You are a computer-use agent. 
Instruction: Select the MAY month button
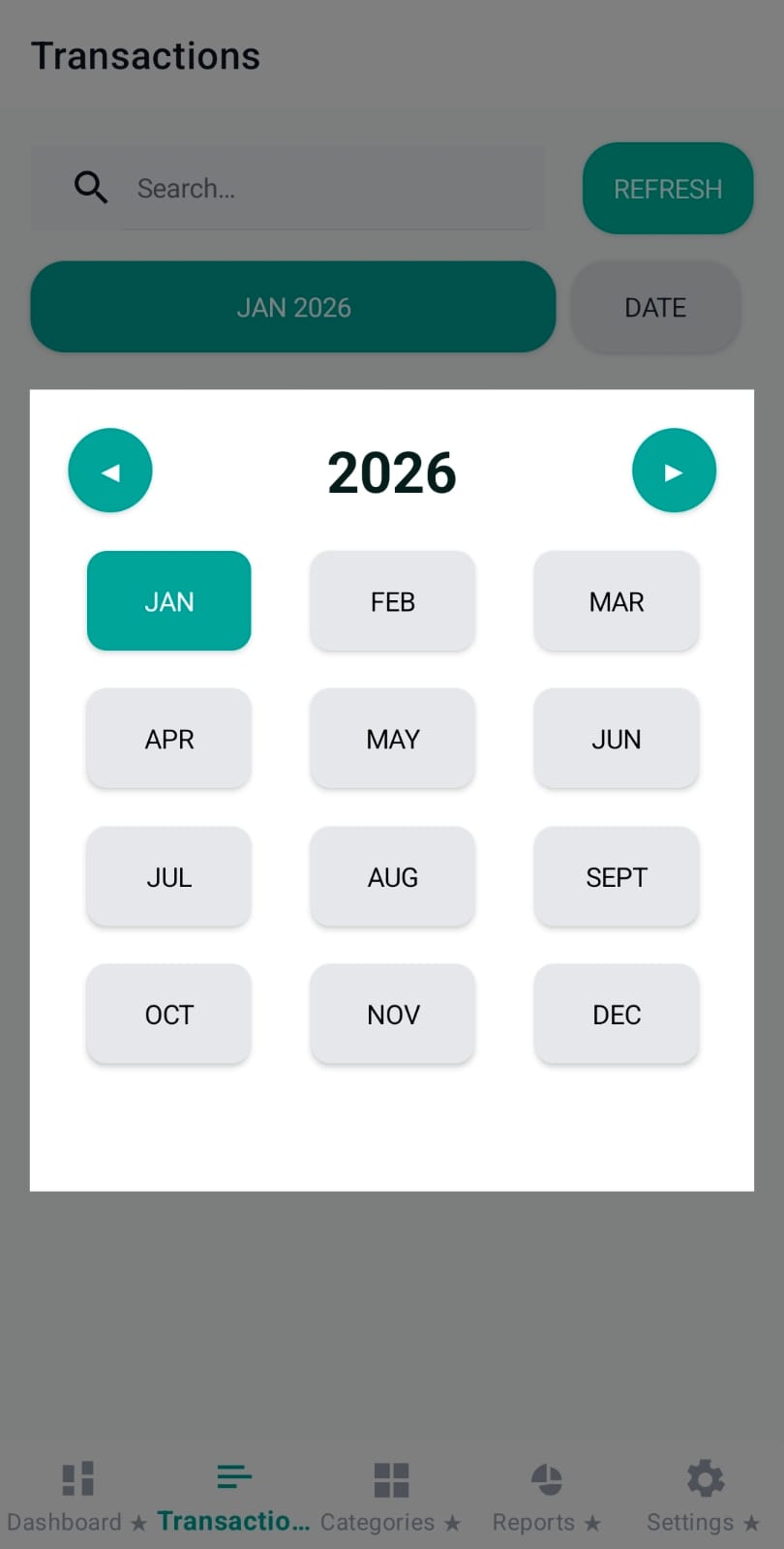392,739
